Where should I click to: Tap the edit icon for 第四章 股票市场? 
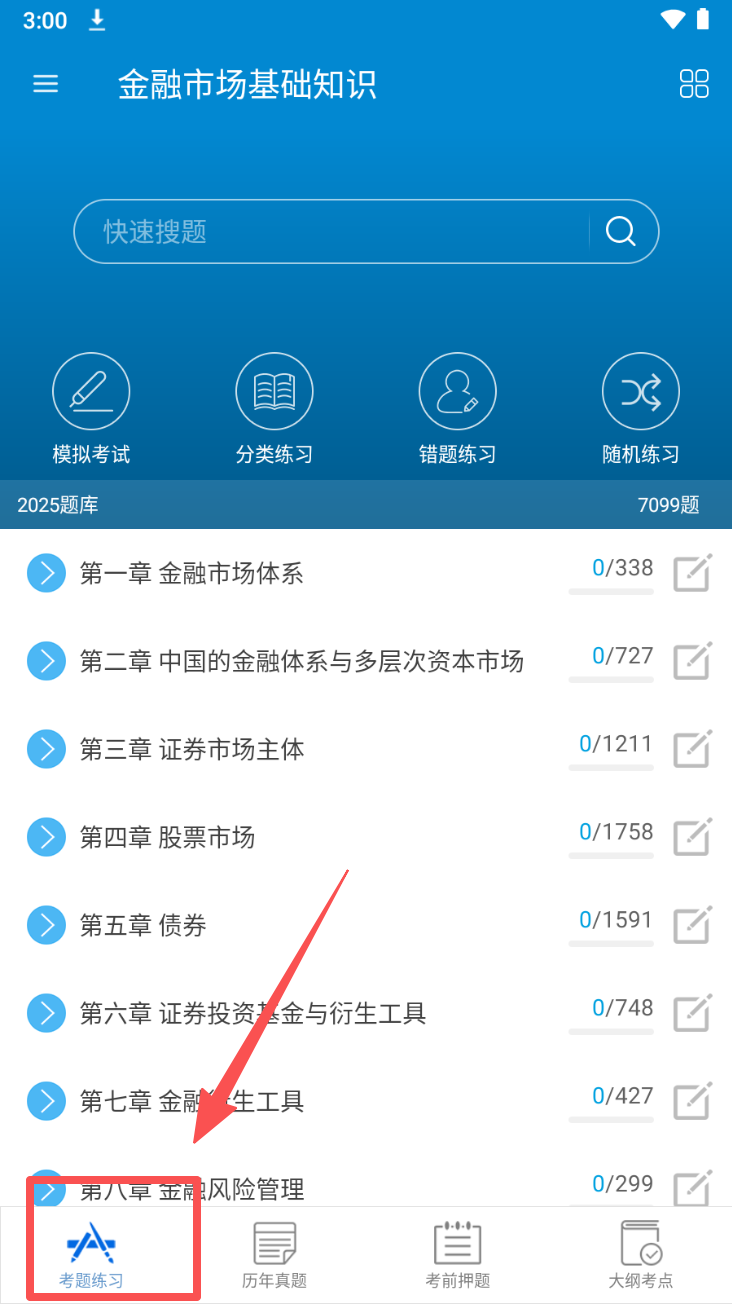point(692,837)
